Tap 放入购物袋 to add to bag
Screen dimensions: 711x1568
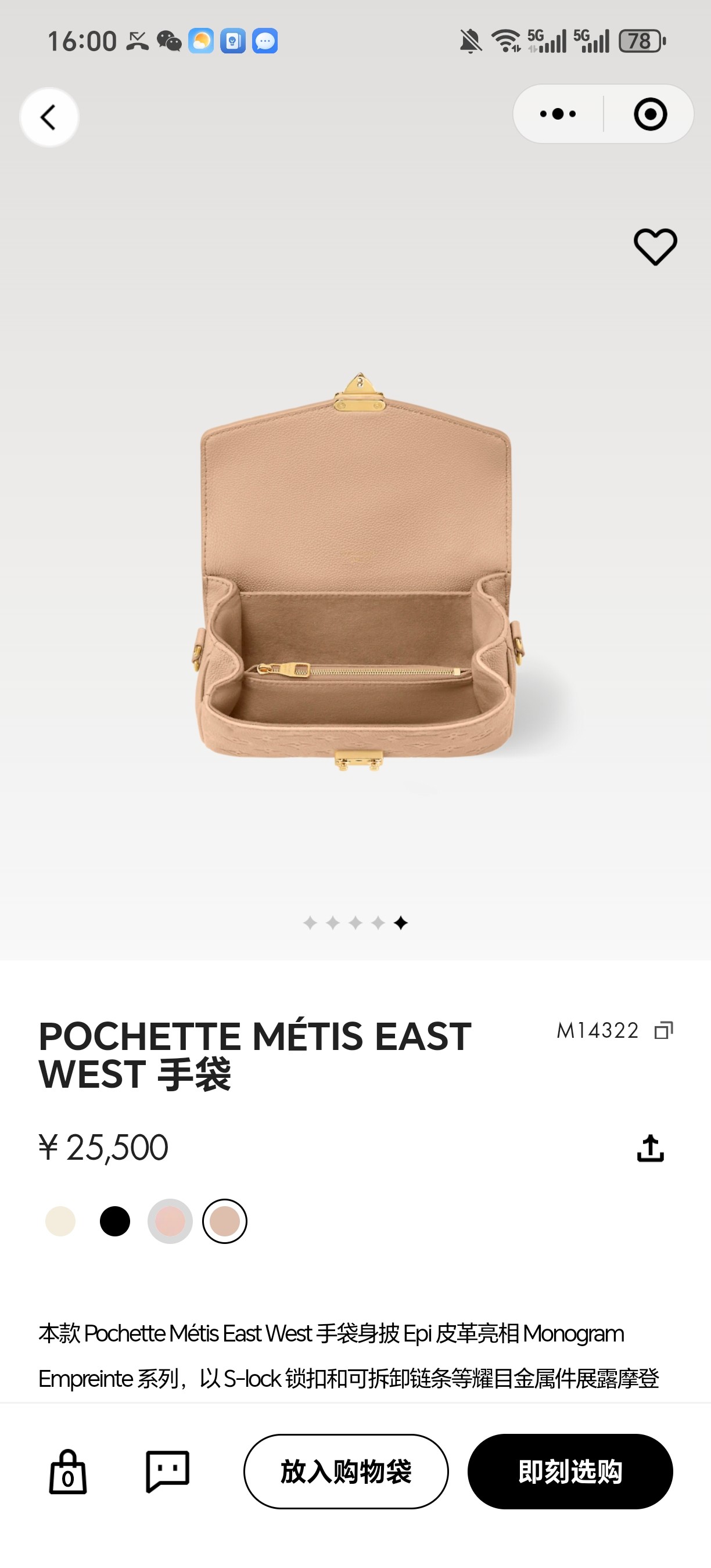point(346,1471)
